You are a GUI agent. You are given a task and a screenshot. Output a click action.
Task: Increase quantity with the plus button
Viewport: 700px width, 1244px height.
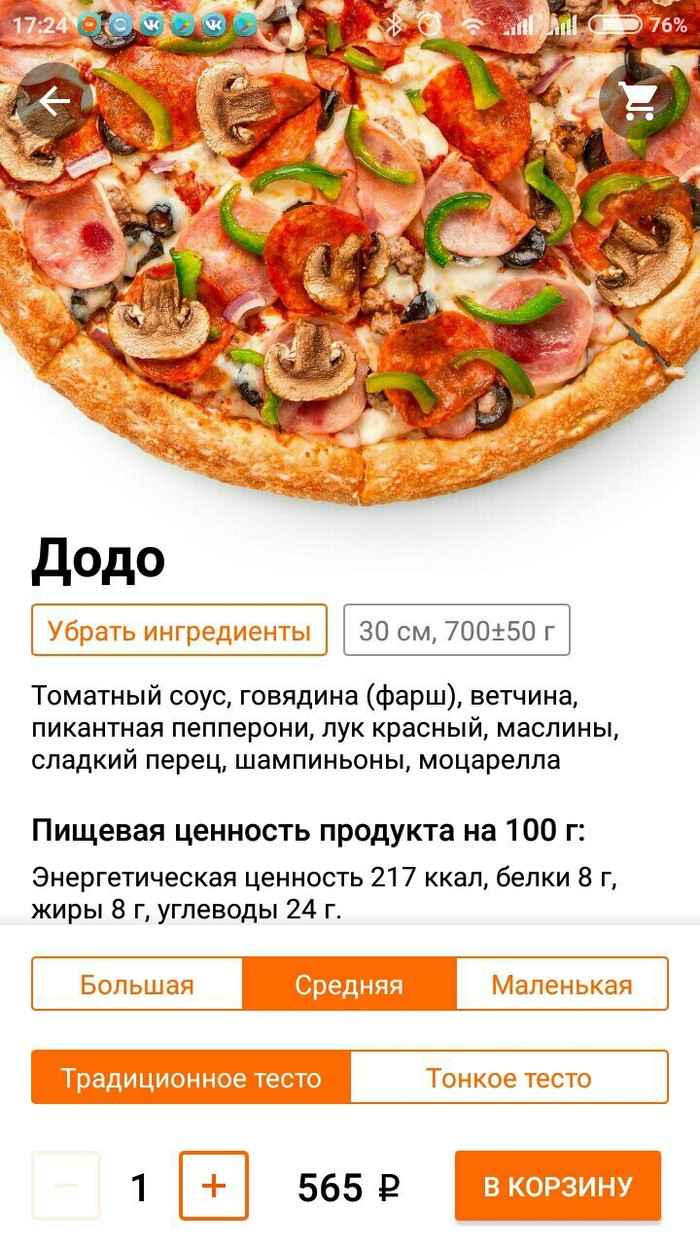pos(214,1186)
